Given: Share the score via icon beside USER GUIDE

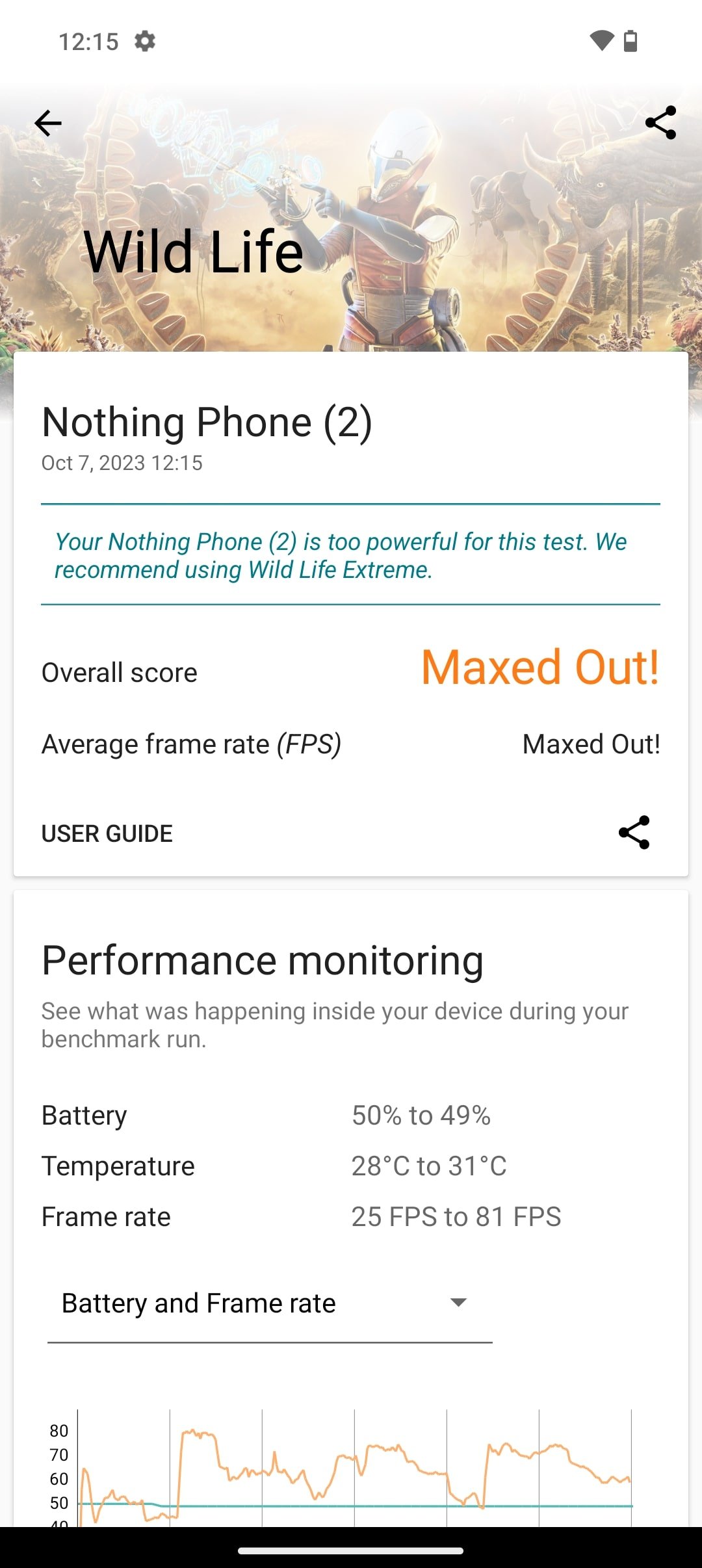Looking at the screenshot, I should pos(634,833).
